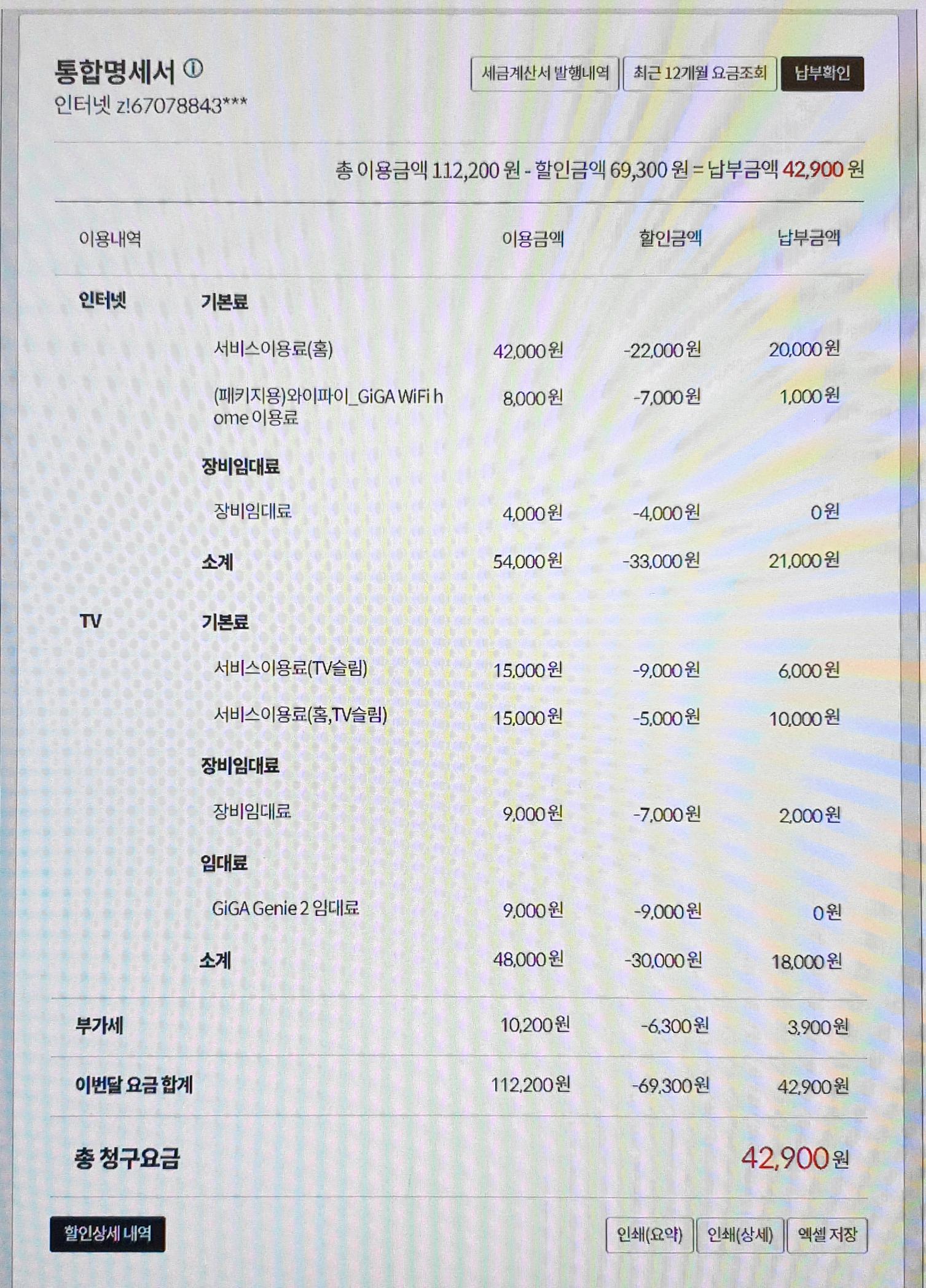The width and height of the screenshot is (926, 1288).
Task: View 최근 12개월 요금조회
Action: pos(699,74)
